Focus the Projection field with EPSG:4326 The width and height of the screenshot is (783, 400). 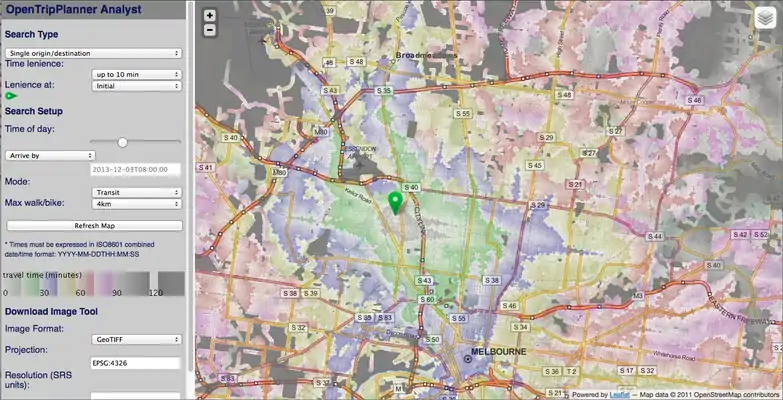pos(136,362)
